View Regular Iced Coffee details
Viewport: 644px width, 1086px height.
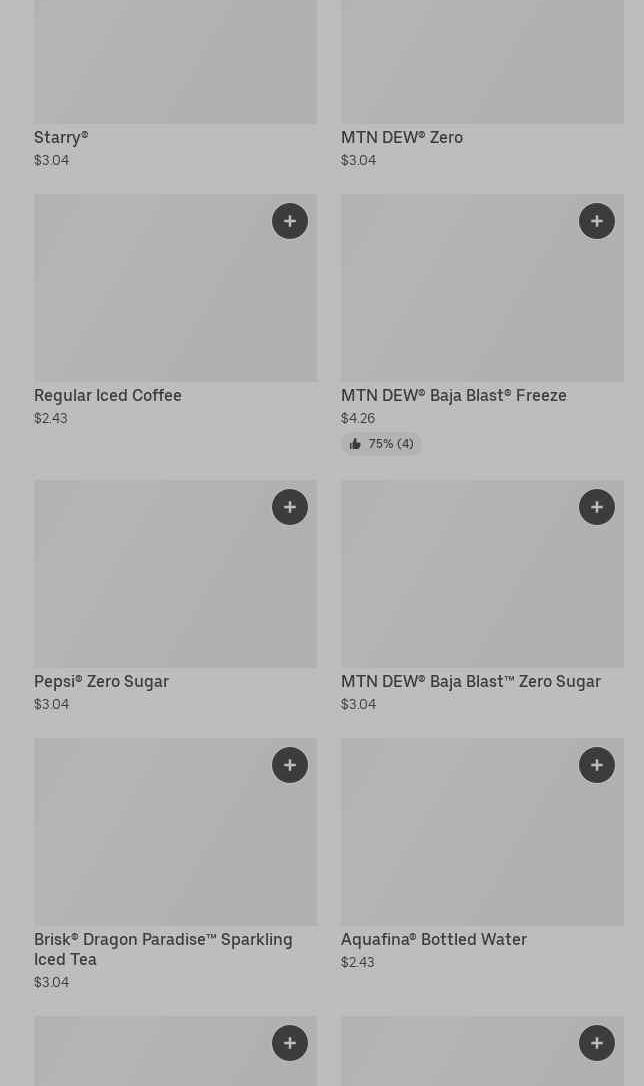(x=175, y=310)
